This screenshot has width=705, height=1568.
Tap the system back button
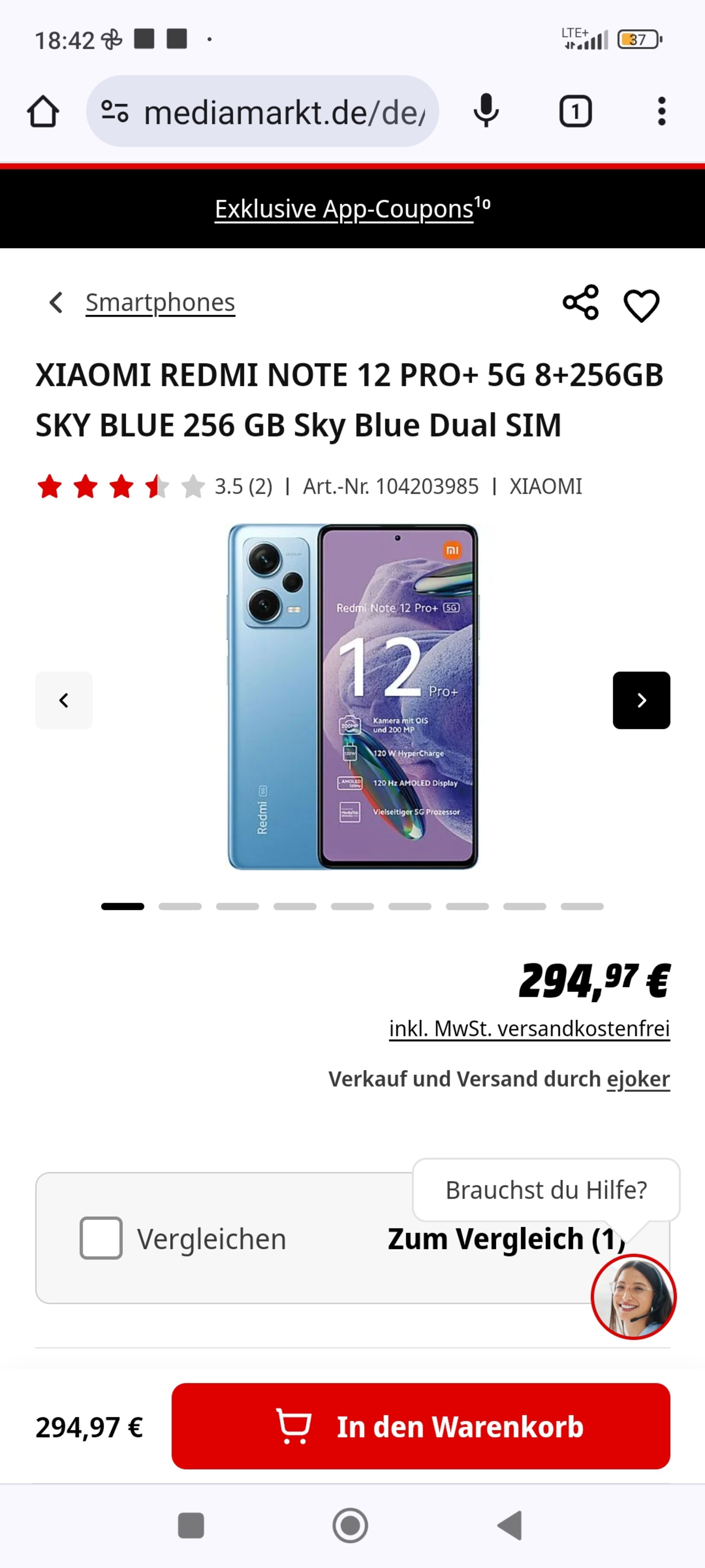click(x=510, y=1525)
